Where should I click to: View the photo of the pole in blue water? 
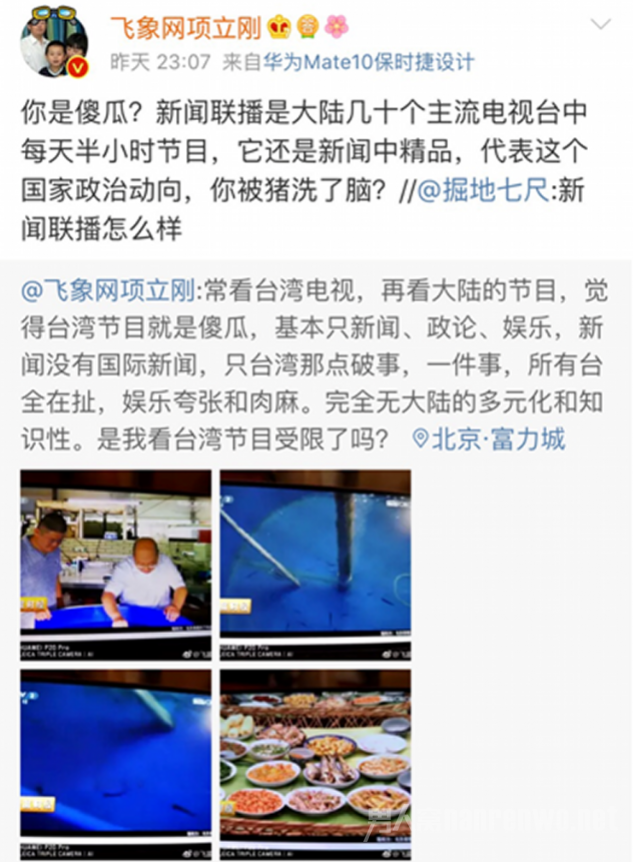pos(315,565)
